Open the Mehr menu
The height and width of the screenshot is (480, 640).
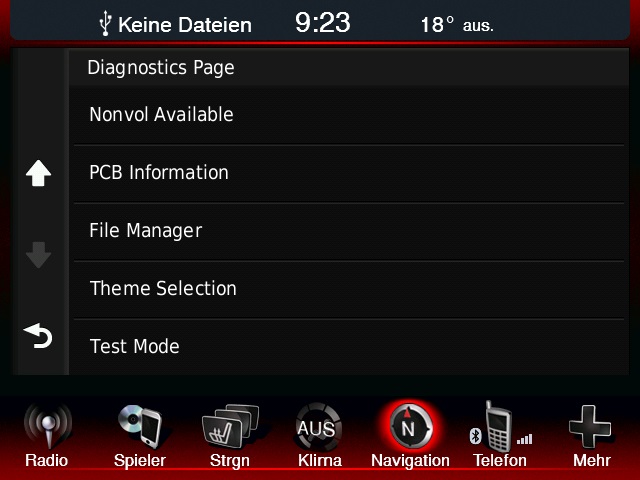(x=591, y=436)
